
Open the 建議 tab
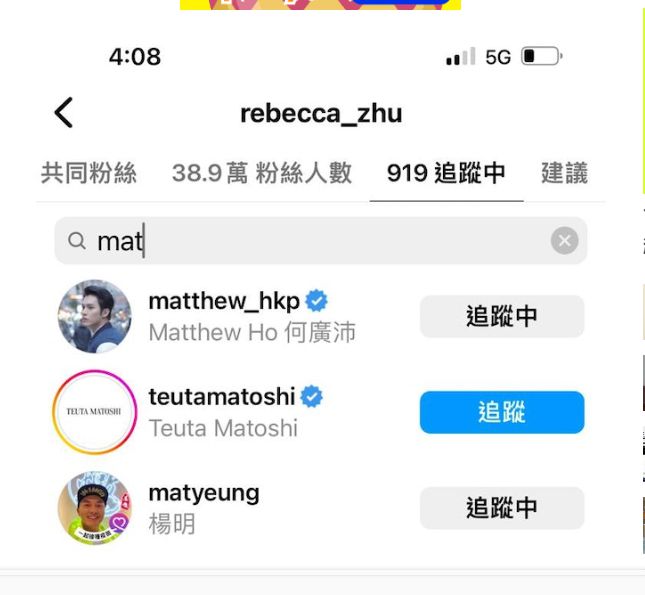[564, 173]
